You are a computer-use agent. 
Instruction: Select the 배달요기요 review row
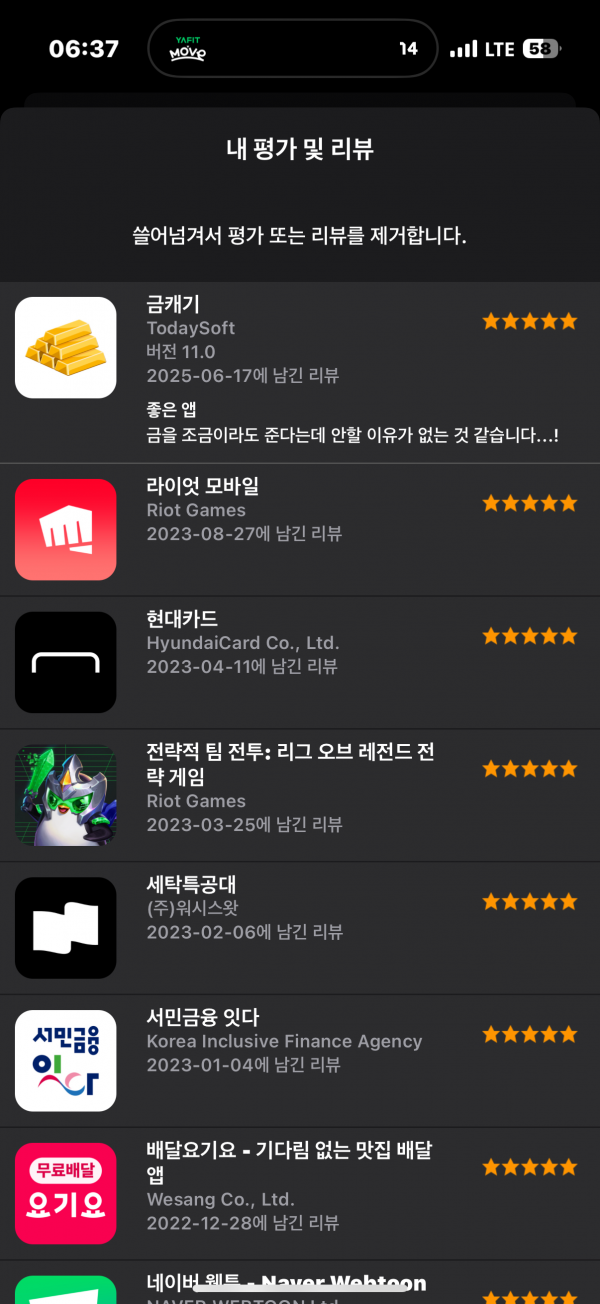[x=300, y=1194]
